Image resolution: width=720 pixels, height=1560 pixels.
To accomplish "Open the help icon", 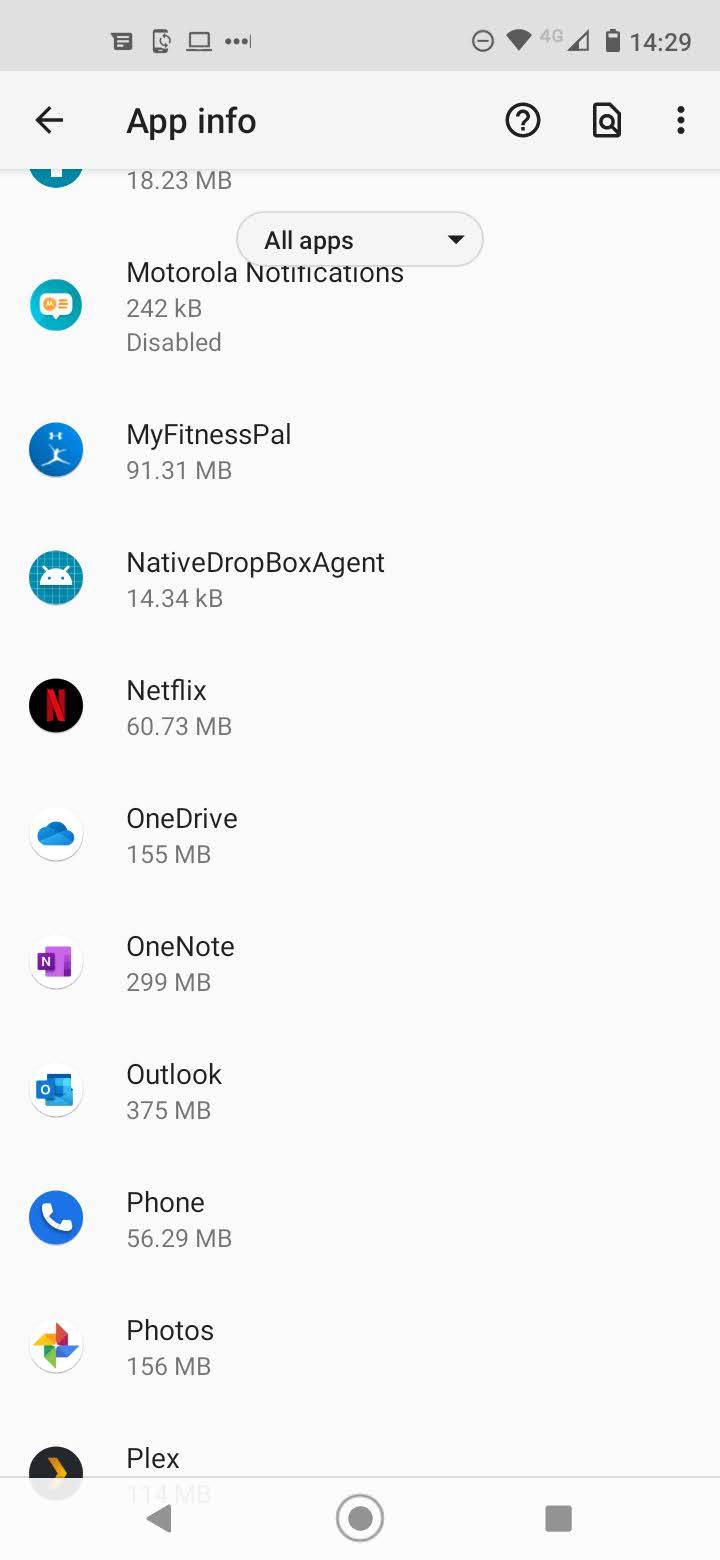I will (x=522, y=121).
